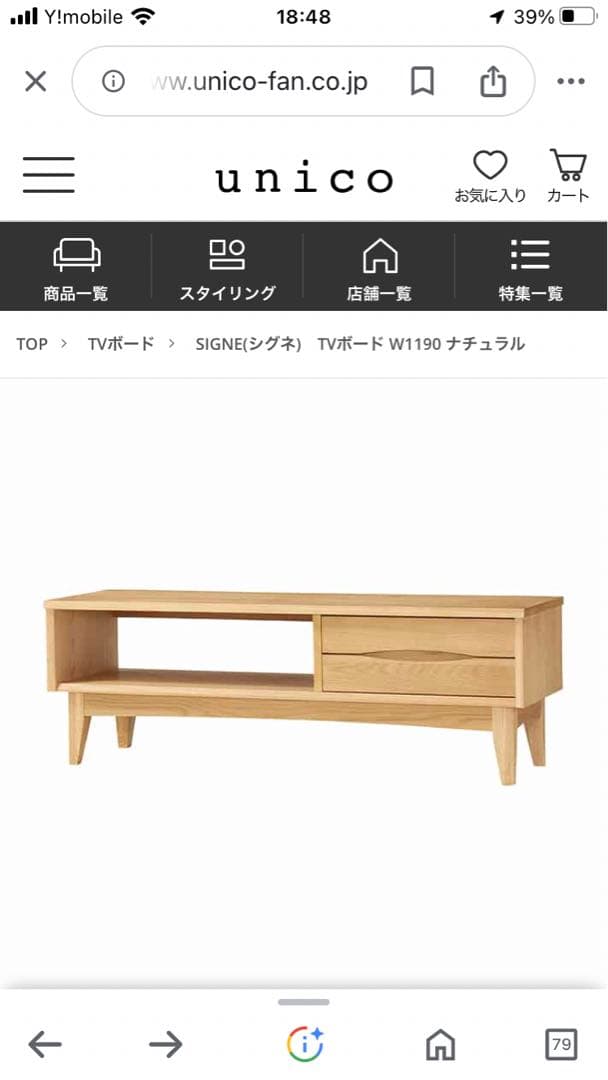Go to the browser home
This screenshot has height=1080, width=608.
(441, 1044)
